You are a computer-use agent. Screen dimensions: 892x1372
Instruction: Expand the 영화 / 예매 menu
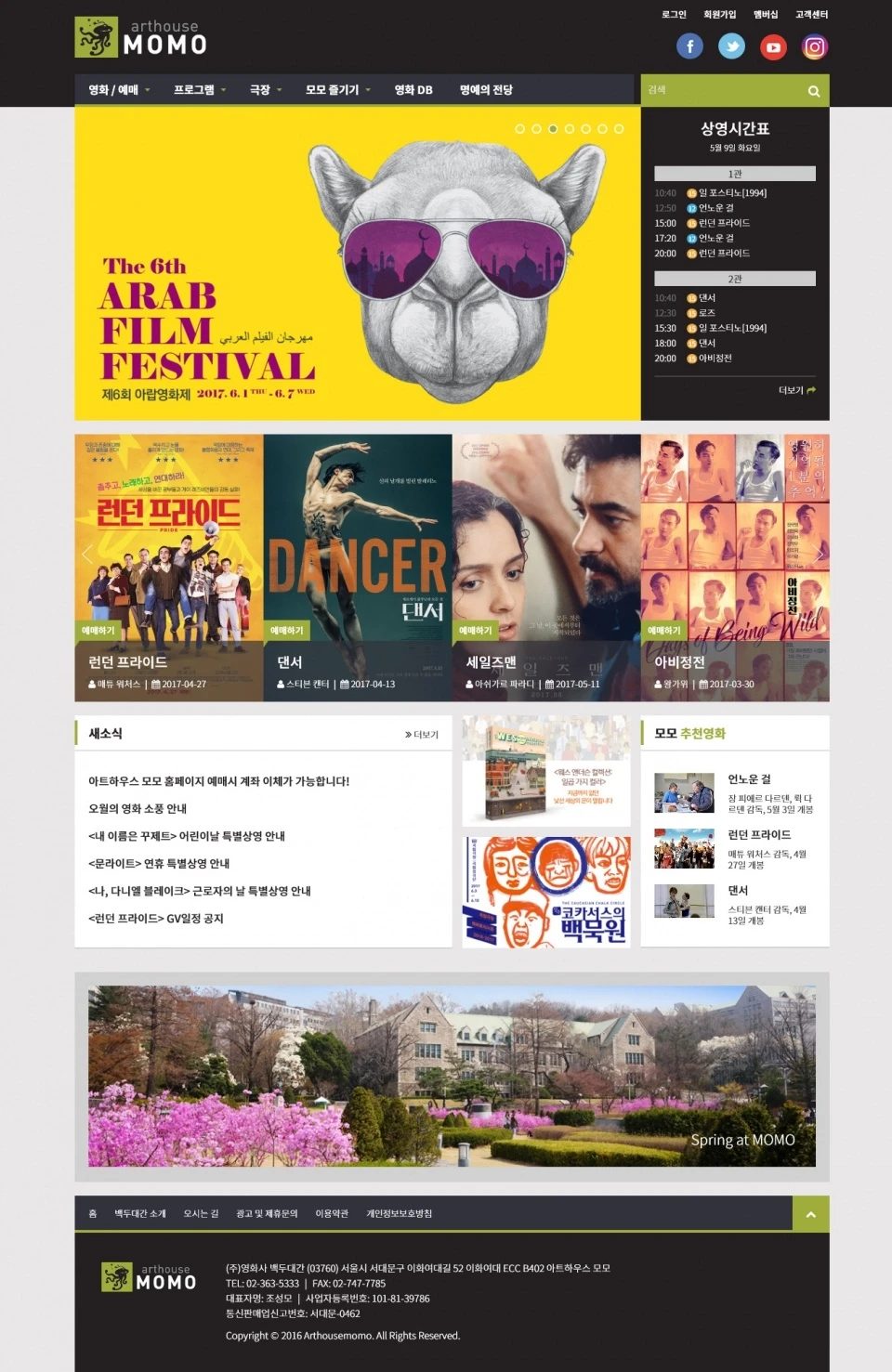tap(118, 90)
